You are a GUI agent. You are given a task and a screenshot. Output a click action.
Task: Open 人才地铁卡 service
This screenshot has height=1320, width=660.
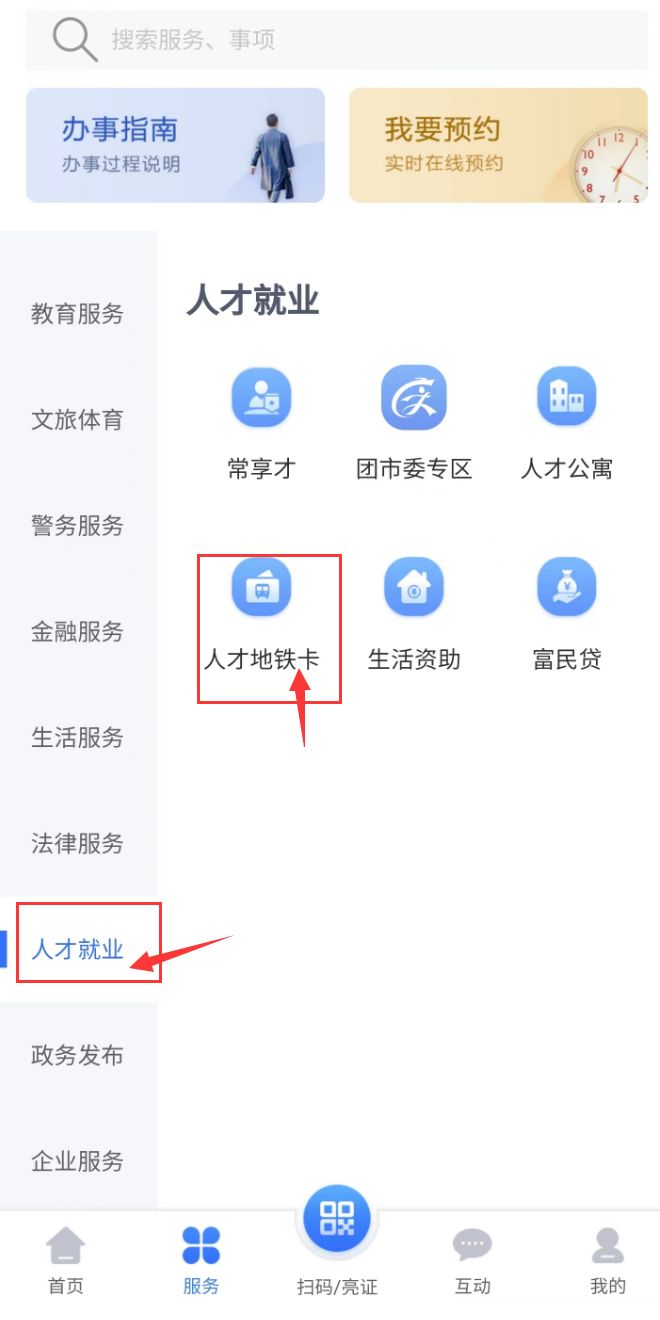pos(261,612)
